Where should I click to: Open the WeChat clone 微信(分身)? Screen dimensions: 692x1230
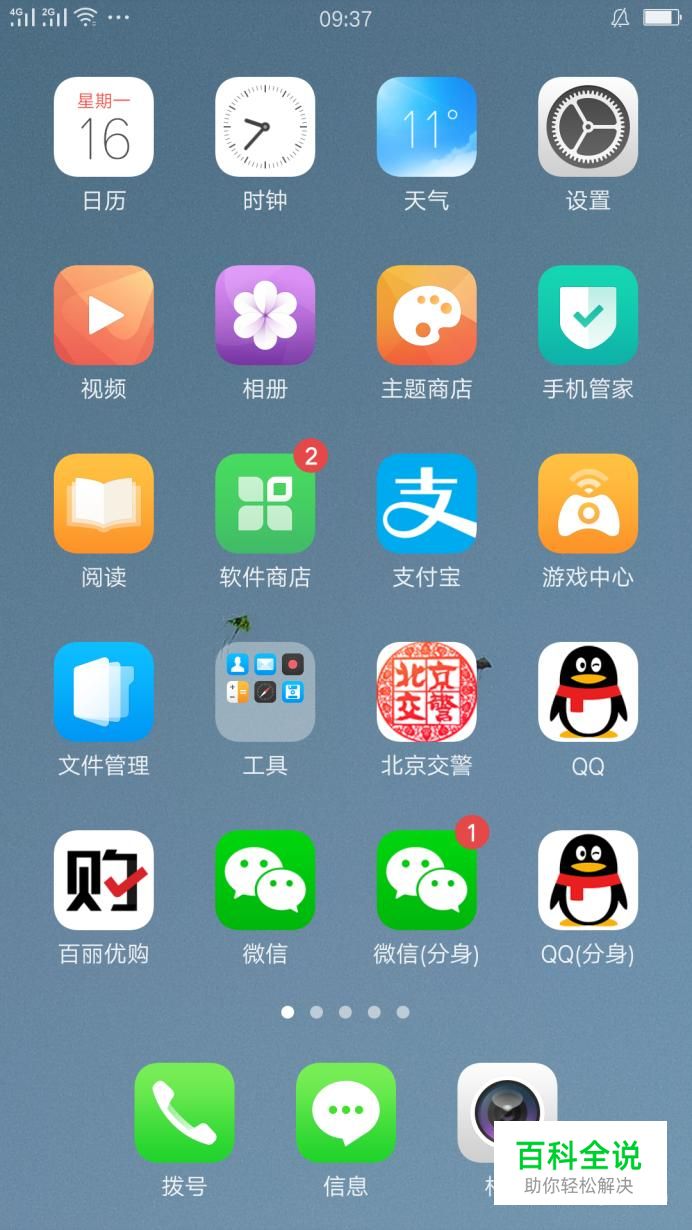[426, 880]
